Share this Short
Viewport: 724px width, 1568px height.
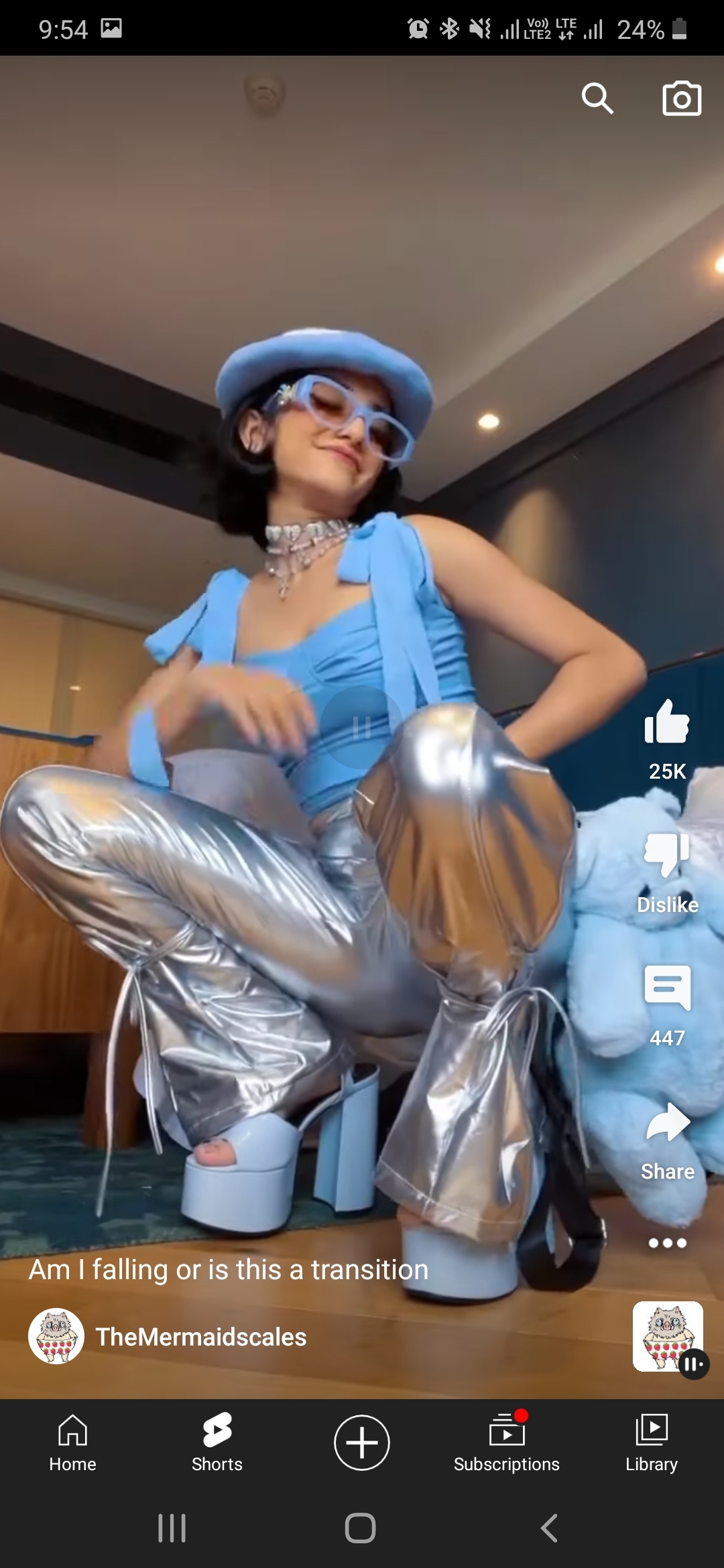[x=667, y=1124]
